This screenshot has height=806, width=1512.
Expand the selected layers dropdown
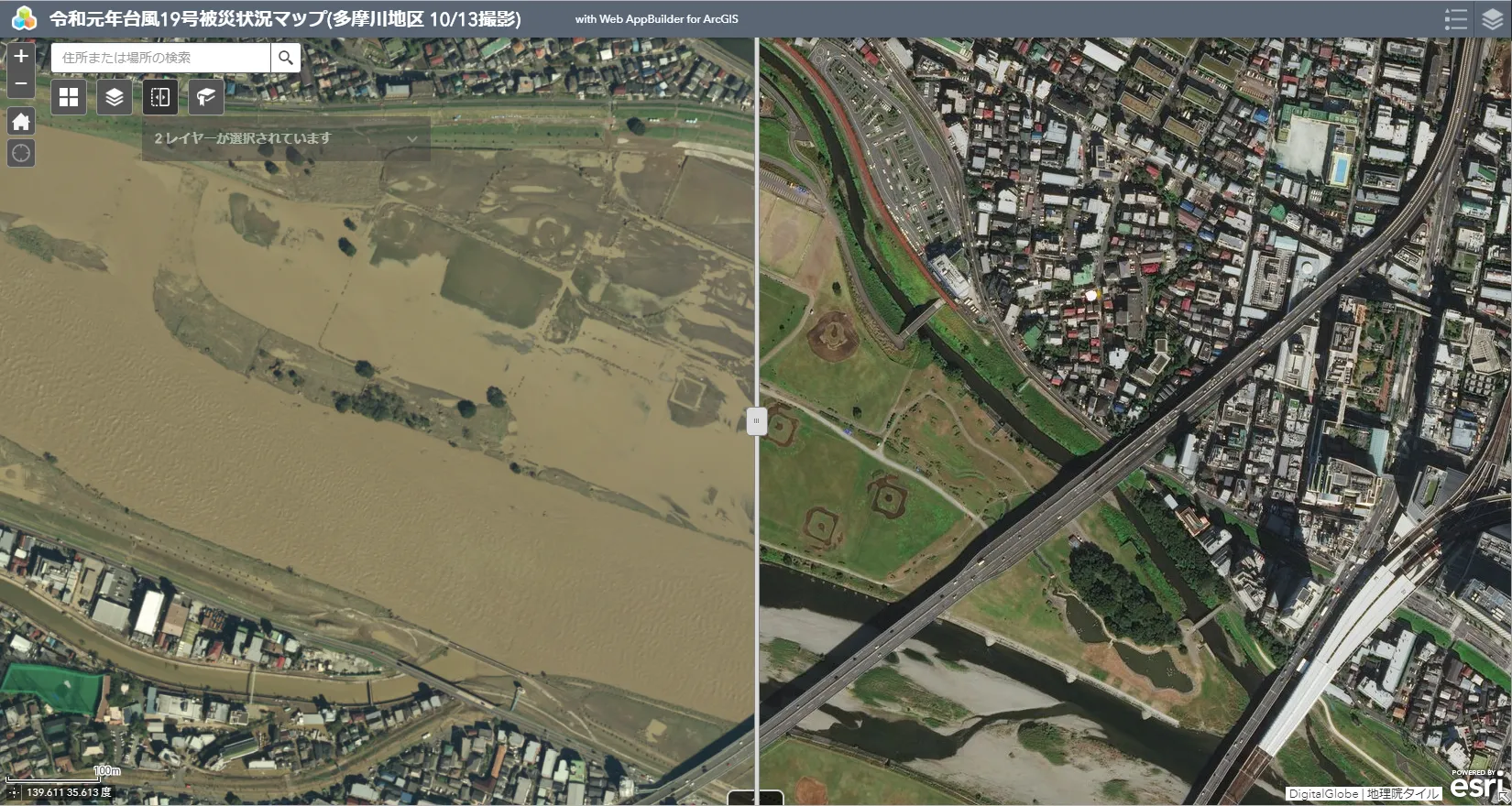[x=412, y=139]
